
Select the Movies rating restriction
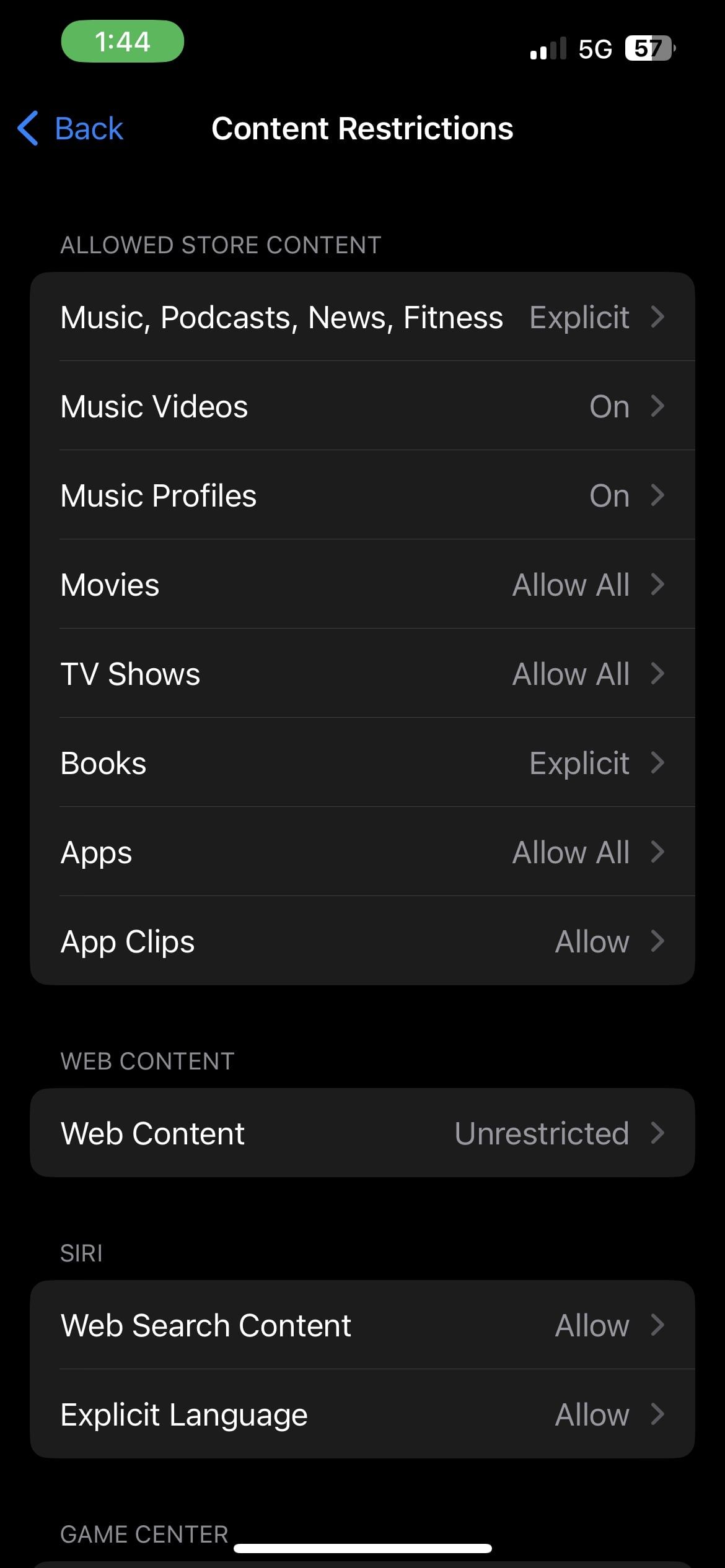362,585
